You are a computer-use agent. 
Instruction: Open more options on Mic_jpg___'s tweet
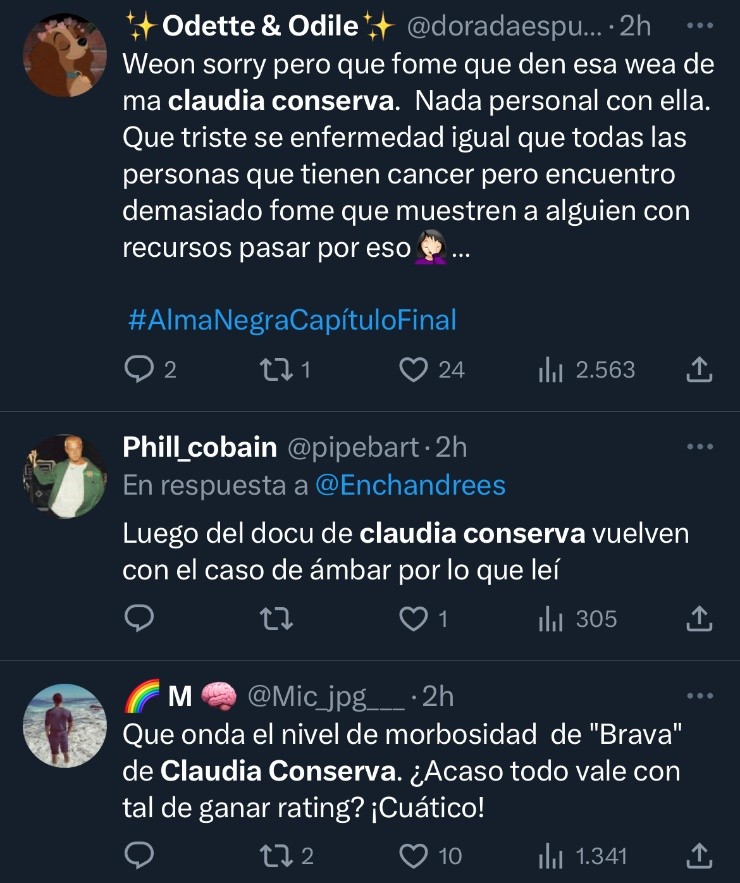point(700,695)
